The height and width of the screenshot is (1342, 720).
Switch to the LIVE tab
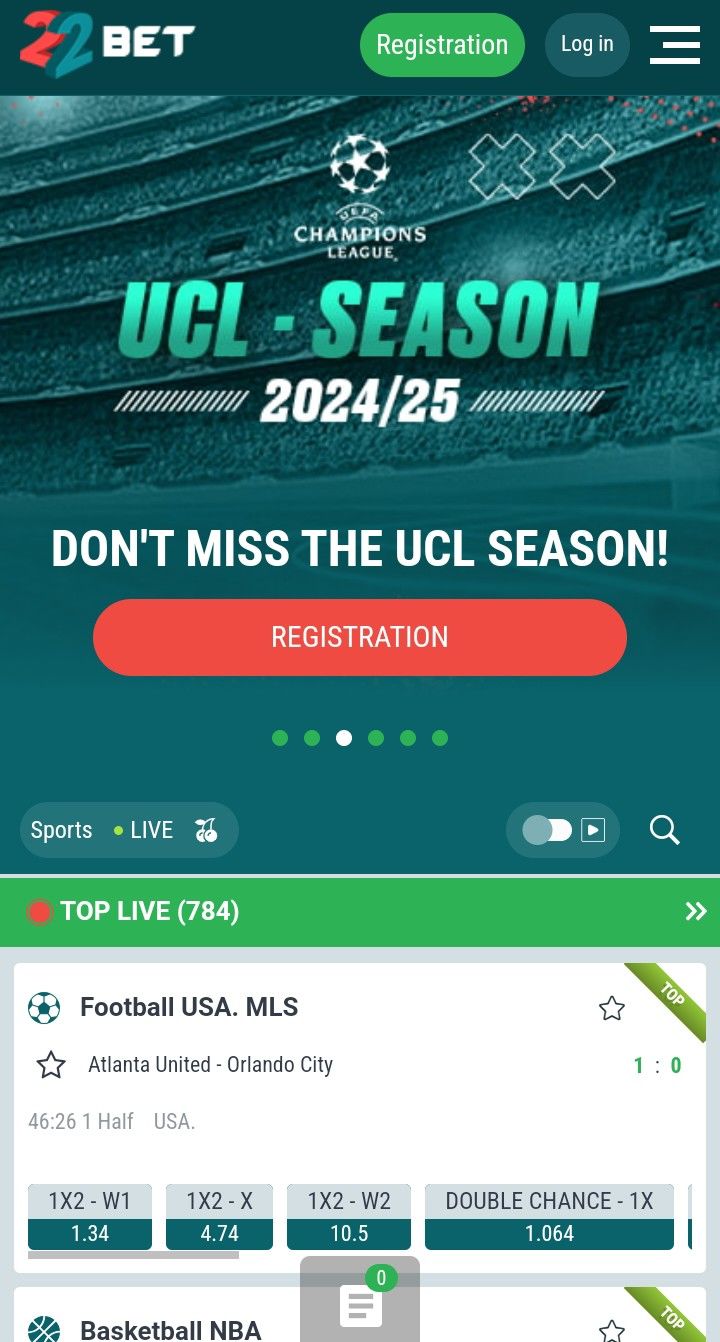tap(144, 830)
